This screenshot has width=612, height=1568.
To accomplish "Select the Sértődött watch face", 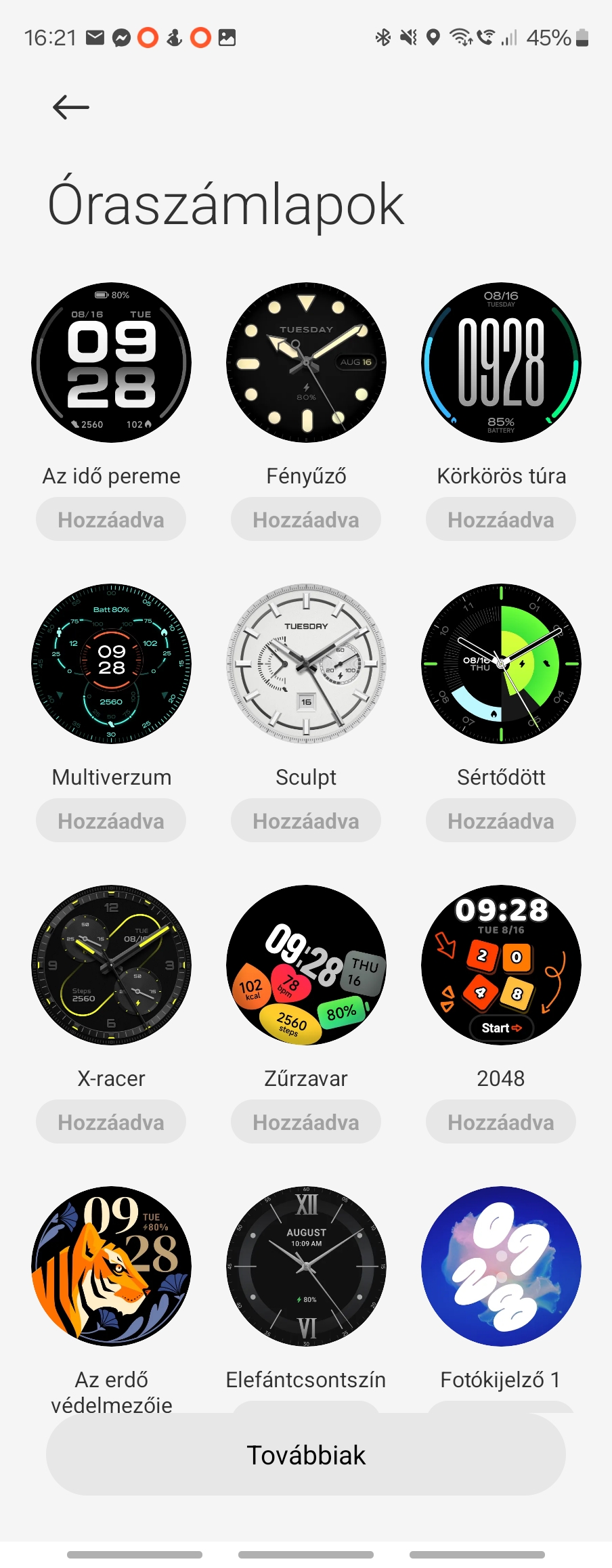I will 501,664.
